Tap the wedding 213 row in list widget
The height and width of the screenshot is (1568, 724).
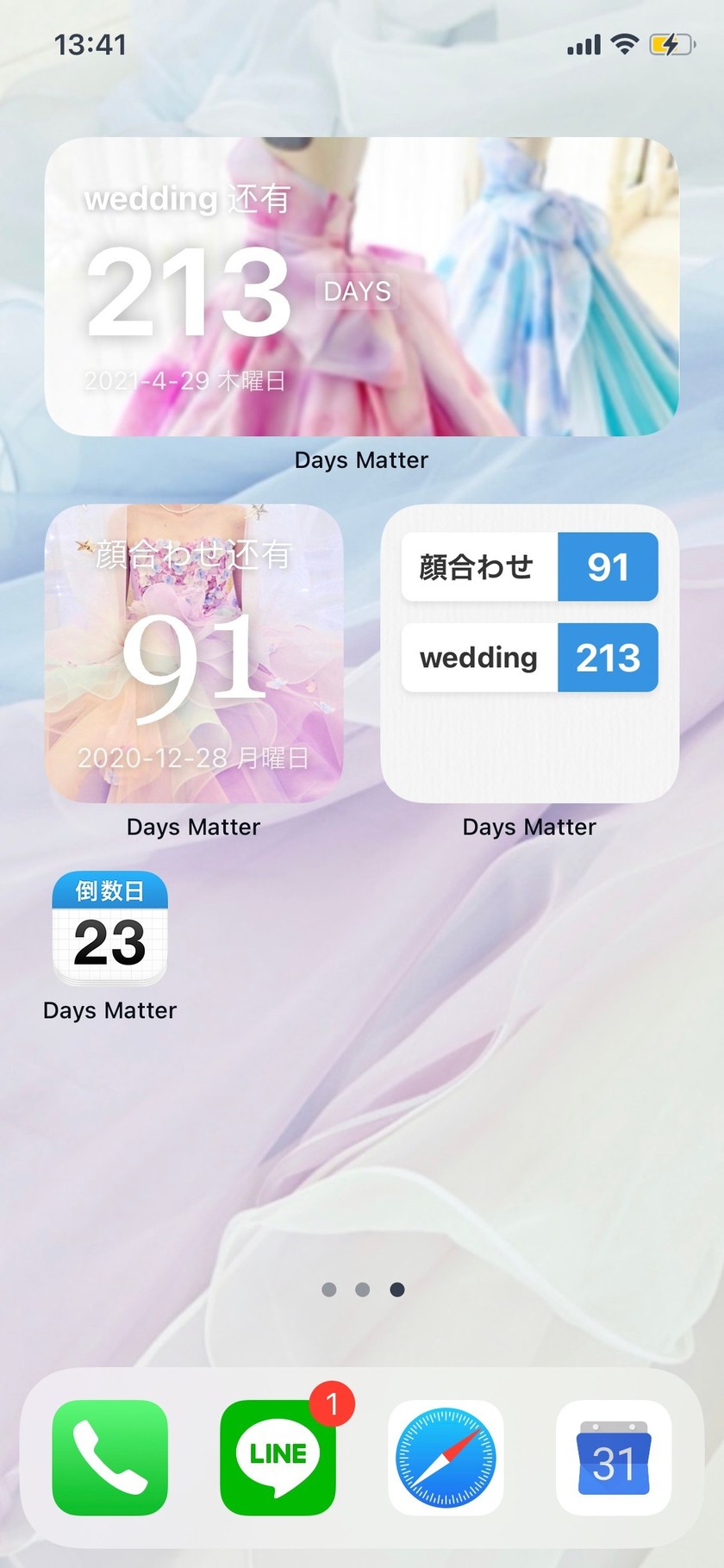(530, 658)
